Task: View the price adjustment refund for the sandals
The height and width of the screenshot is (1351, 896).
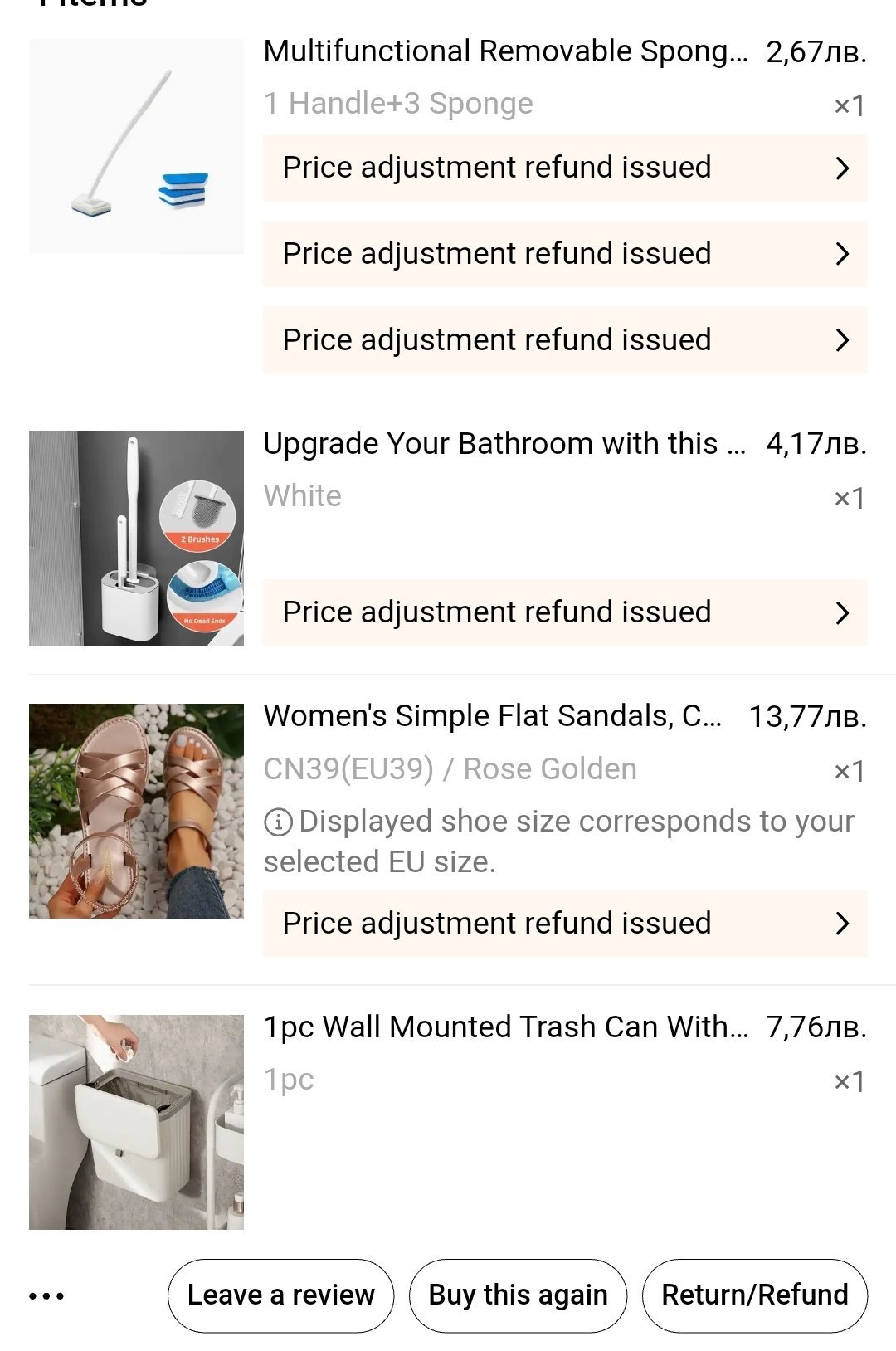Action: pyautogui.click(x=564, y=924)
